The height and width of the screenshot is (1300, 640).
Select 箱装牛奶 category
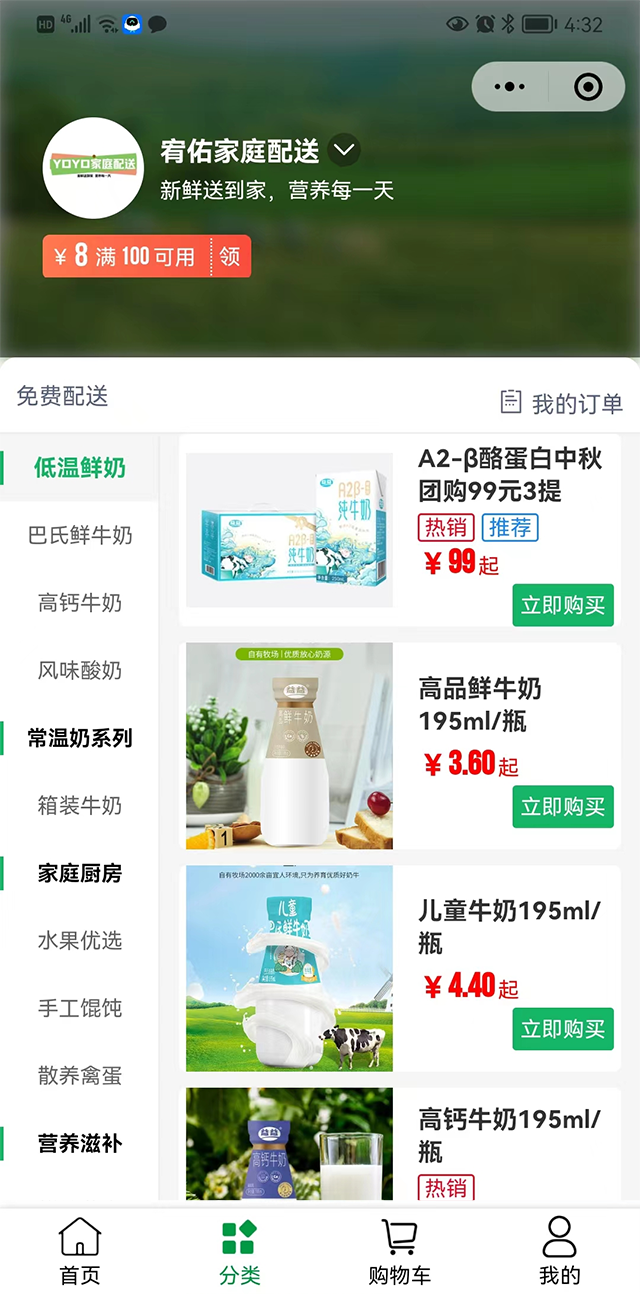80,805
